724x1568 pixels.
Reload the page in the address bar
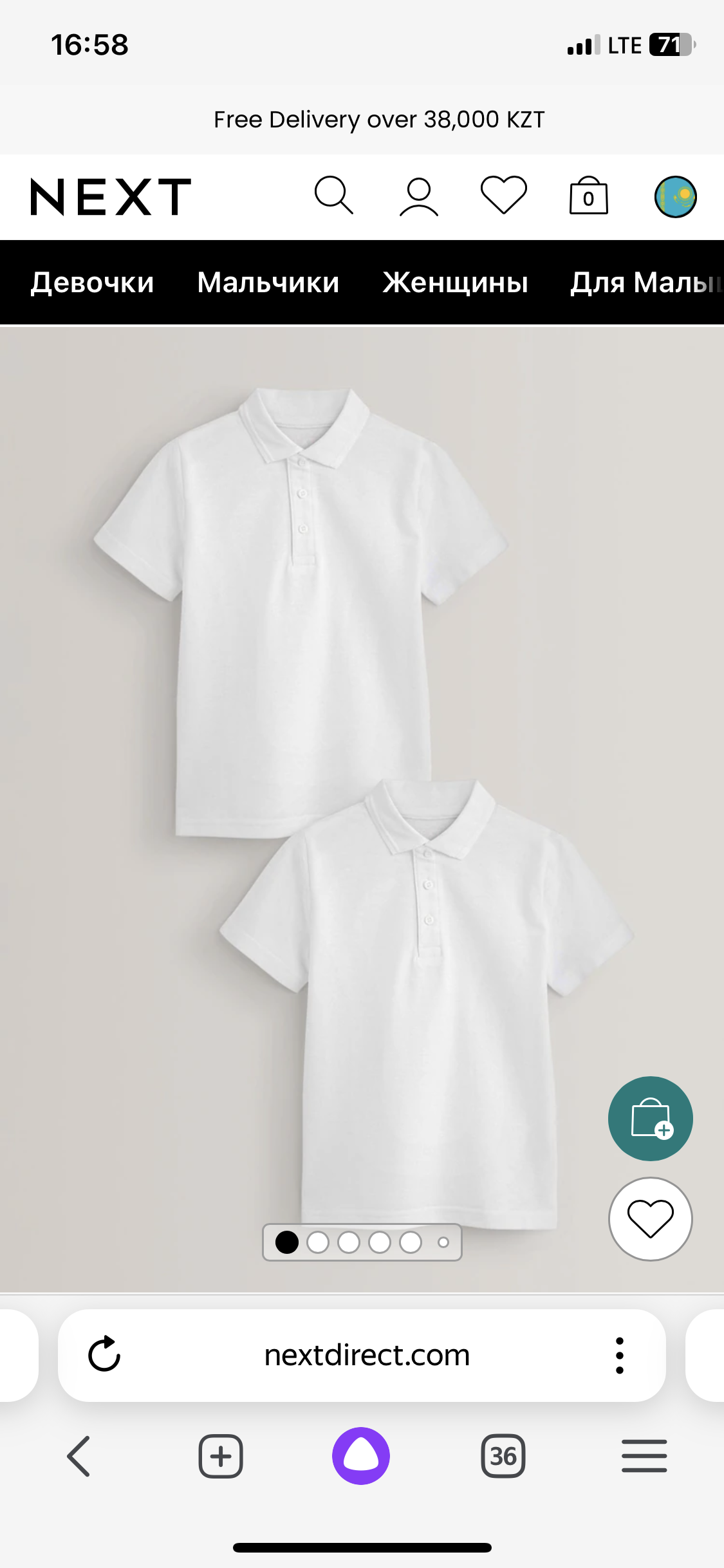coord(104,1354)
